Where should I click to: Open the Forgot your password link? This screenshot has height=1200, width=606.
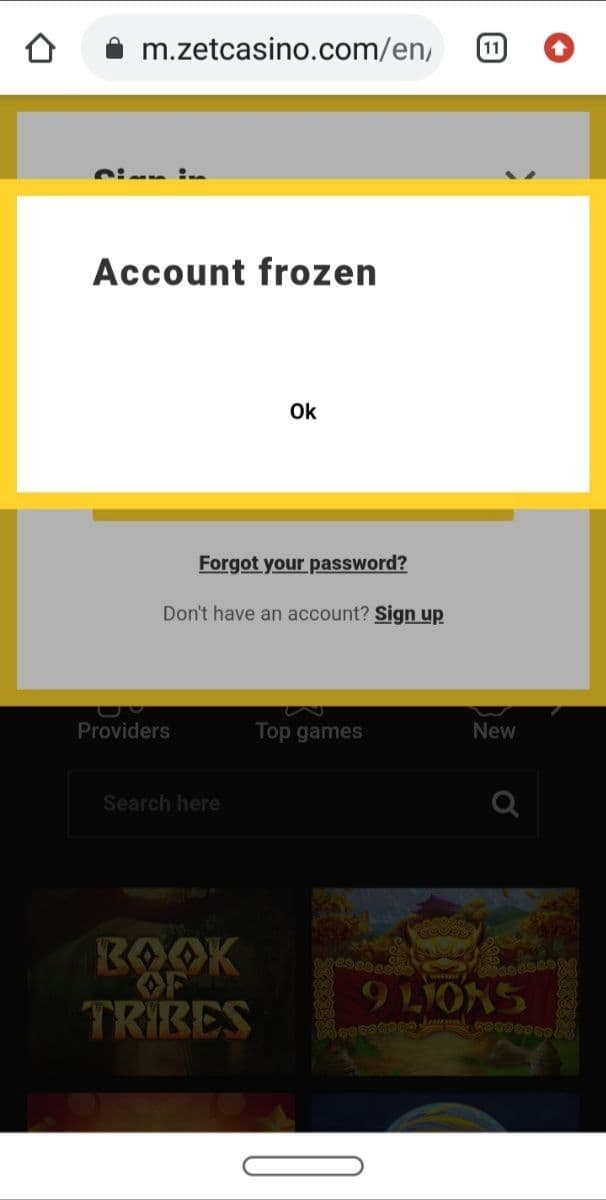303,563
